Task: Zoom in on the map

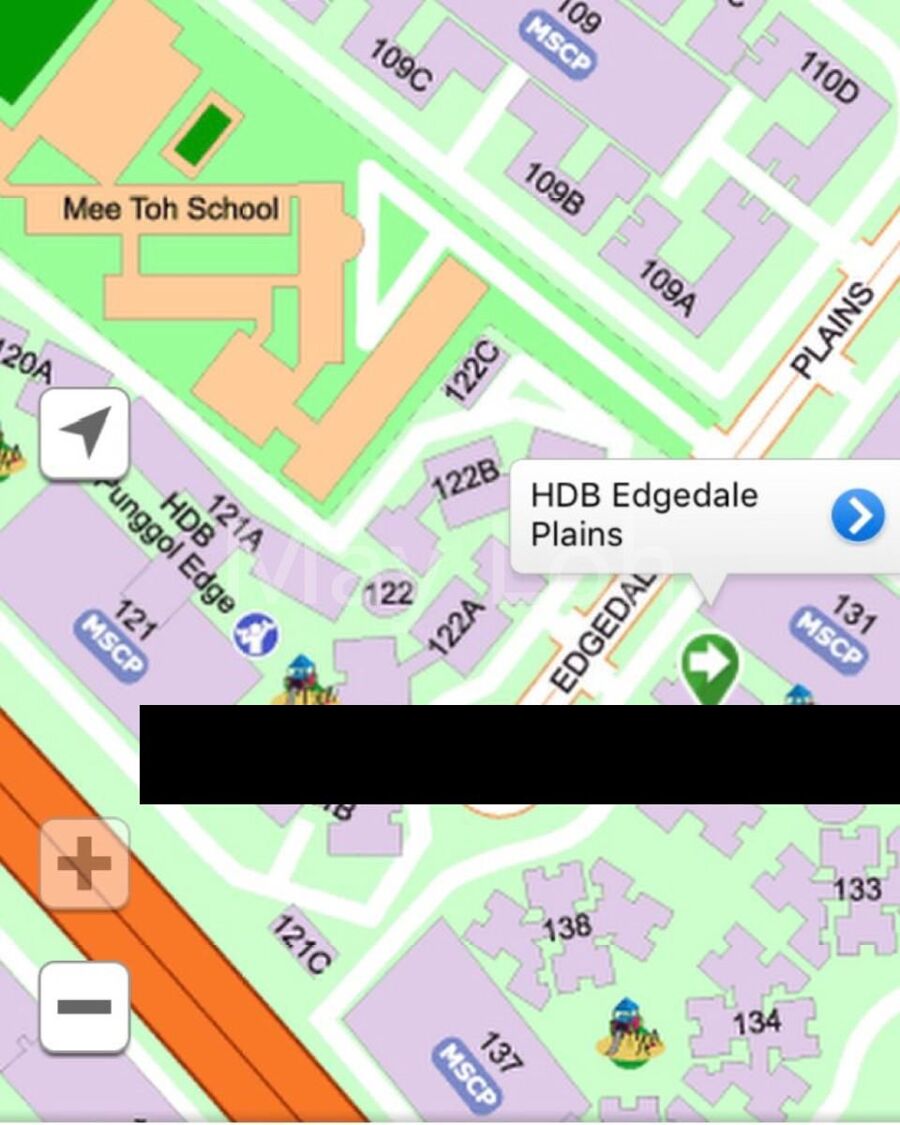Action: tap(84, 864)
